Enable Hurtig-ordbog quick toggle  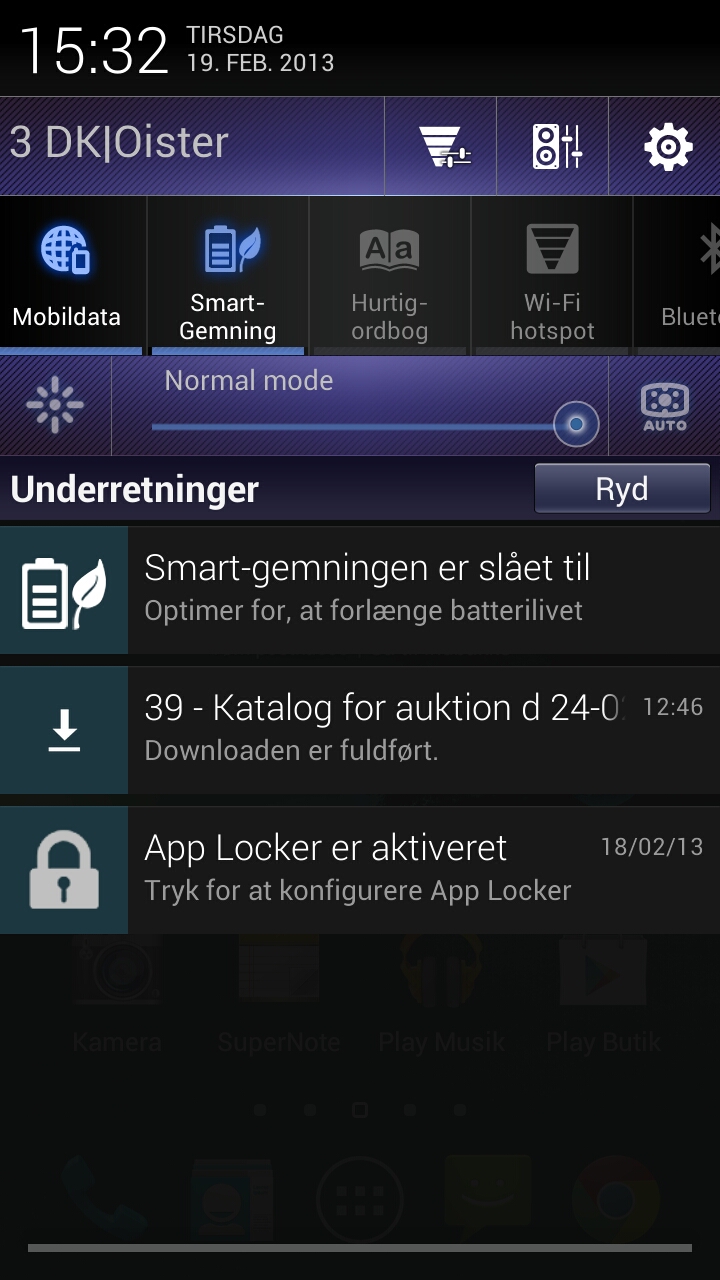click(x=389, y=275)
